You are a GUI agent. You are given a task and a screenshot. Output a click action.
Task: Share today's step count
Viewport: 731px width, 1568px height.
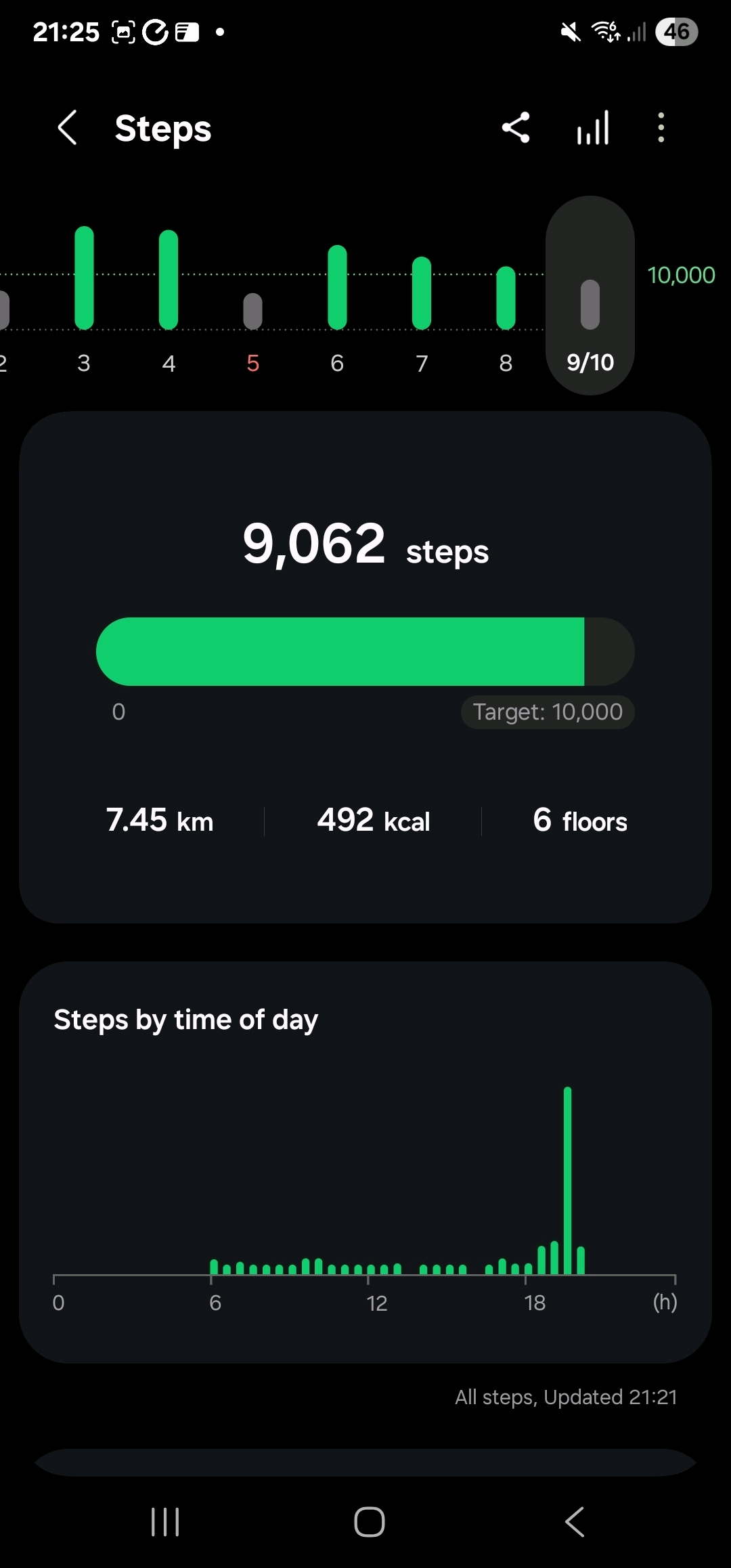[x=516, y=128]
